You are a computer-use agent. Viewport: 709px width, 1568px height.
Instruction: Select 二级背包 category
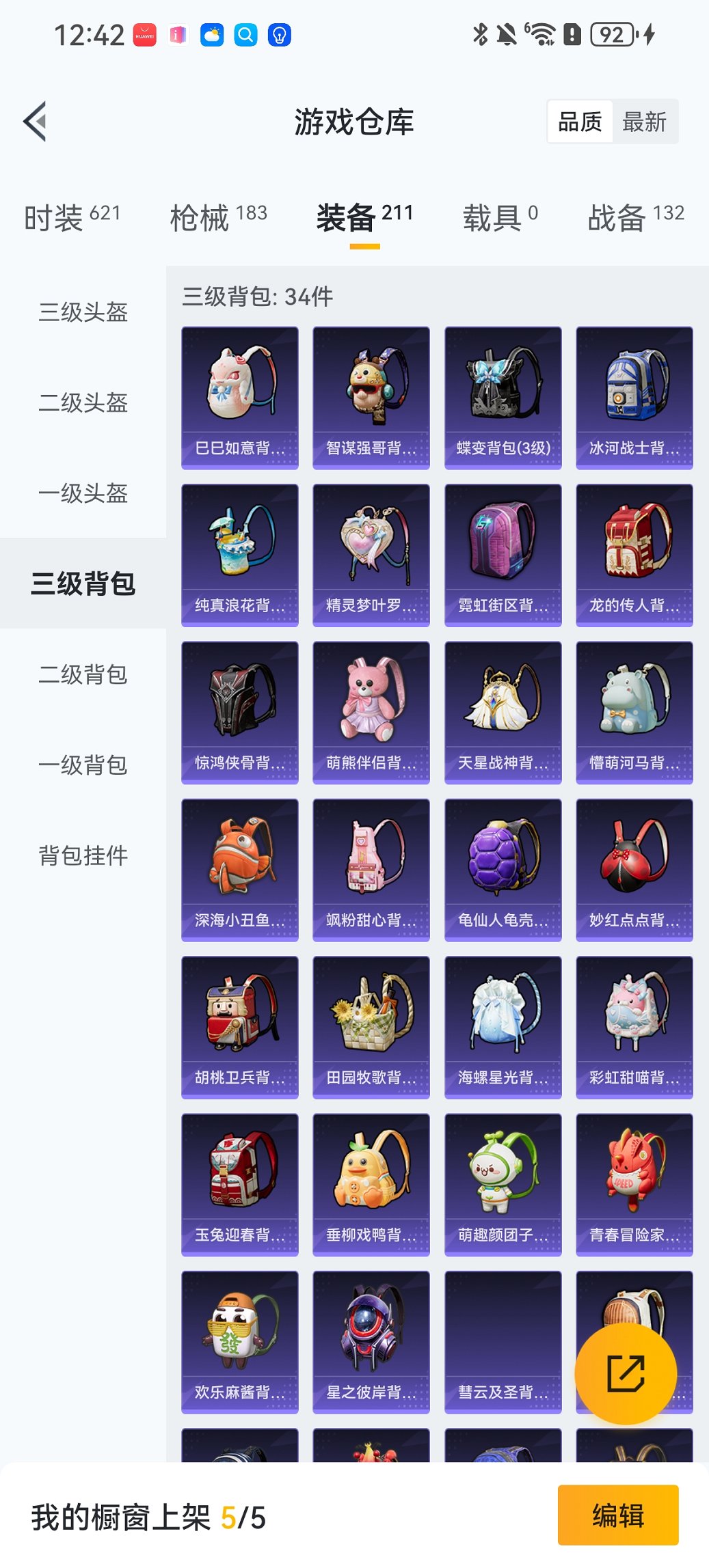(x=83, y=674)
